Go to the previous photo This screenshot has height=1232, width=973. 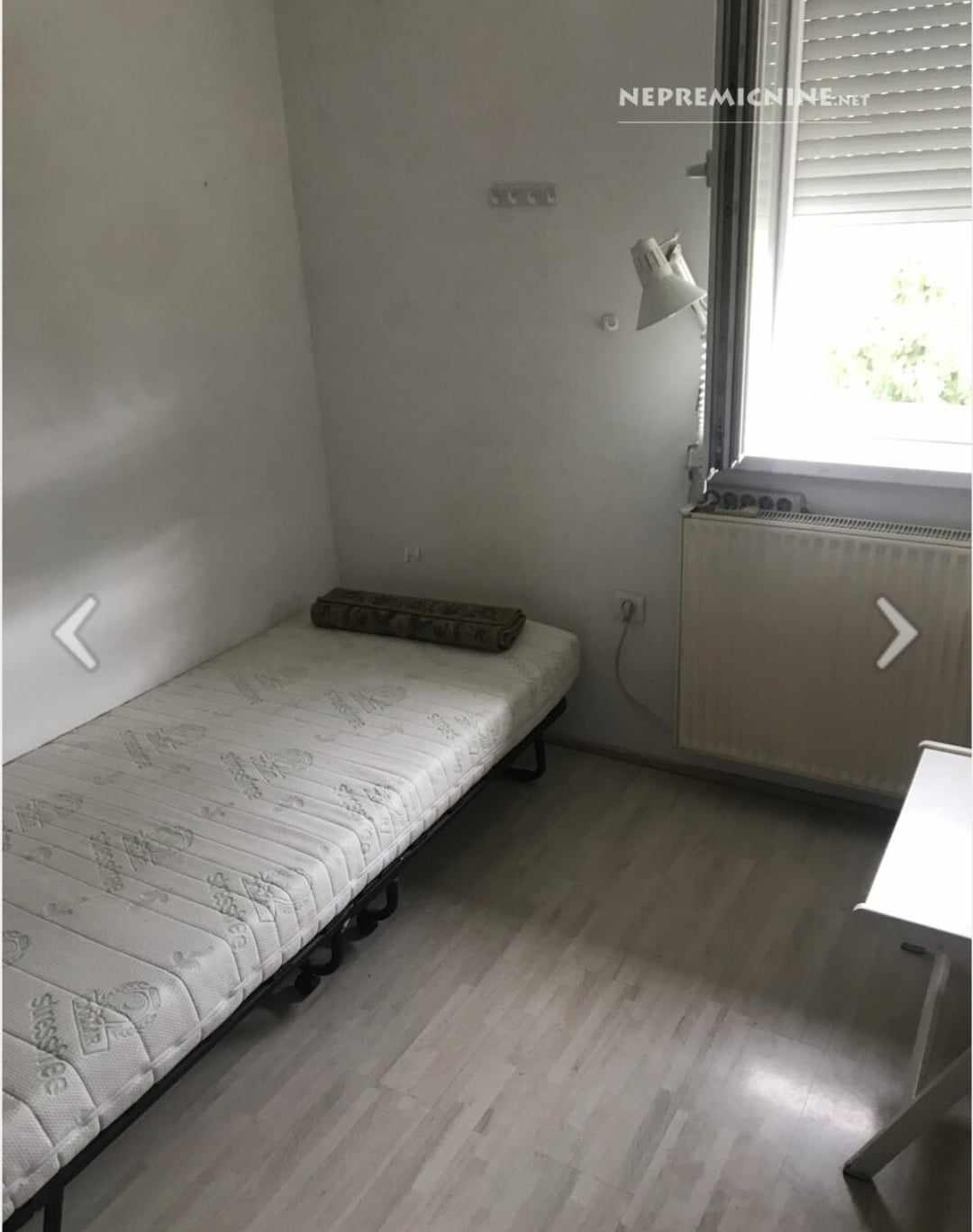(76, 631)
